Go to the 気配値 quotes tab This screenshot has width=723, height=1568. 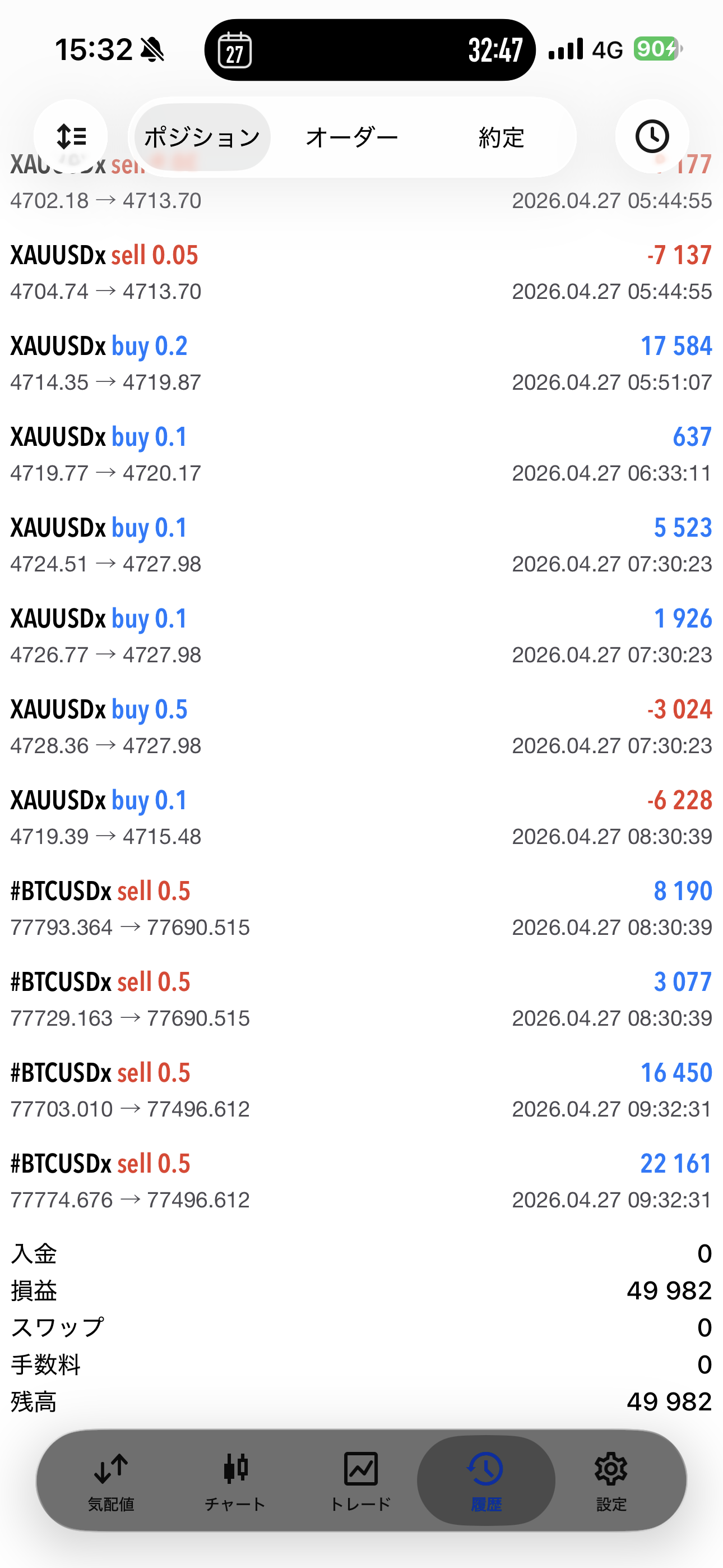tap(112, 1481)
